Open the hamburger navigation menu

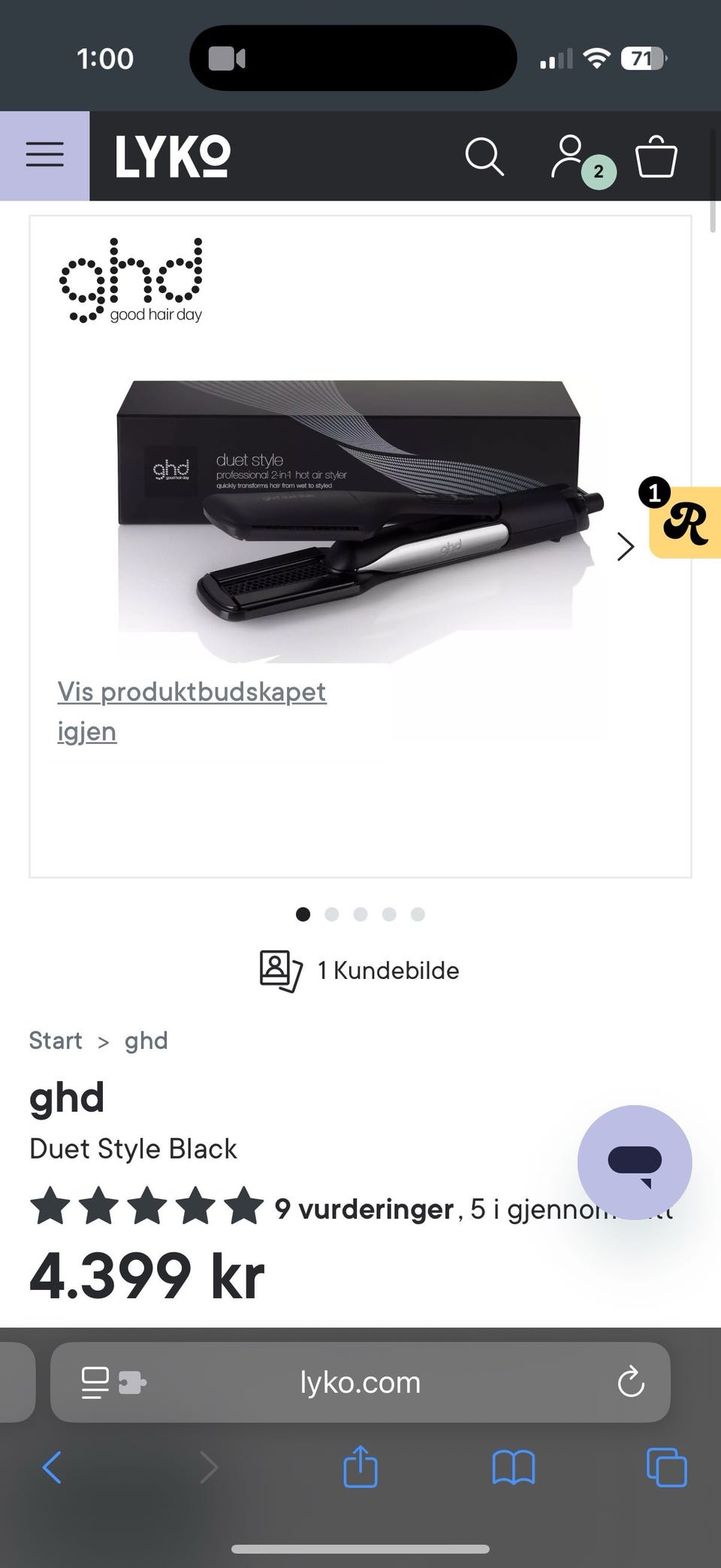[44, 155]
